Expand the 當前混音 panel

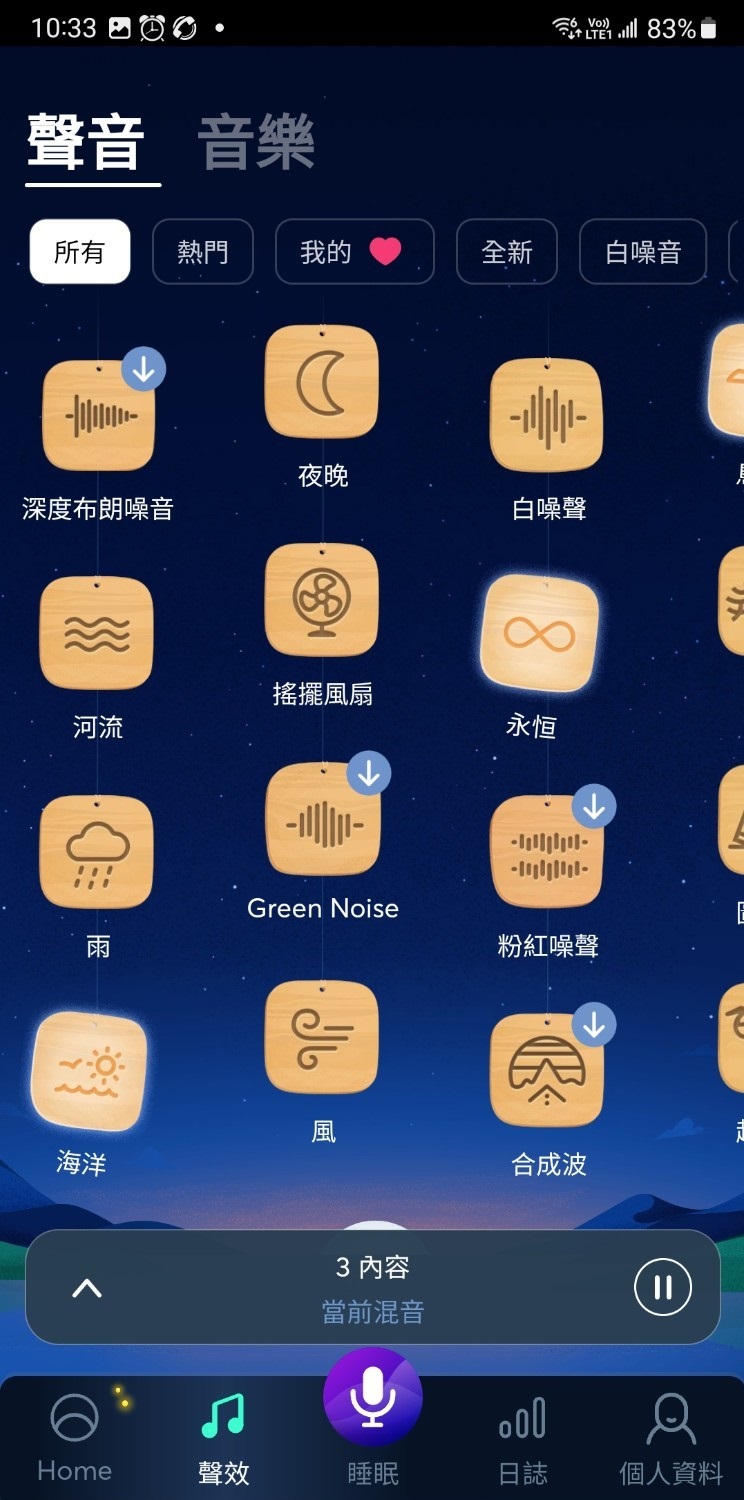pos(87,1287)
